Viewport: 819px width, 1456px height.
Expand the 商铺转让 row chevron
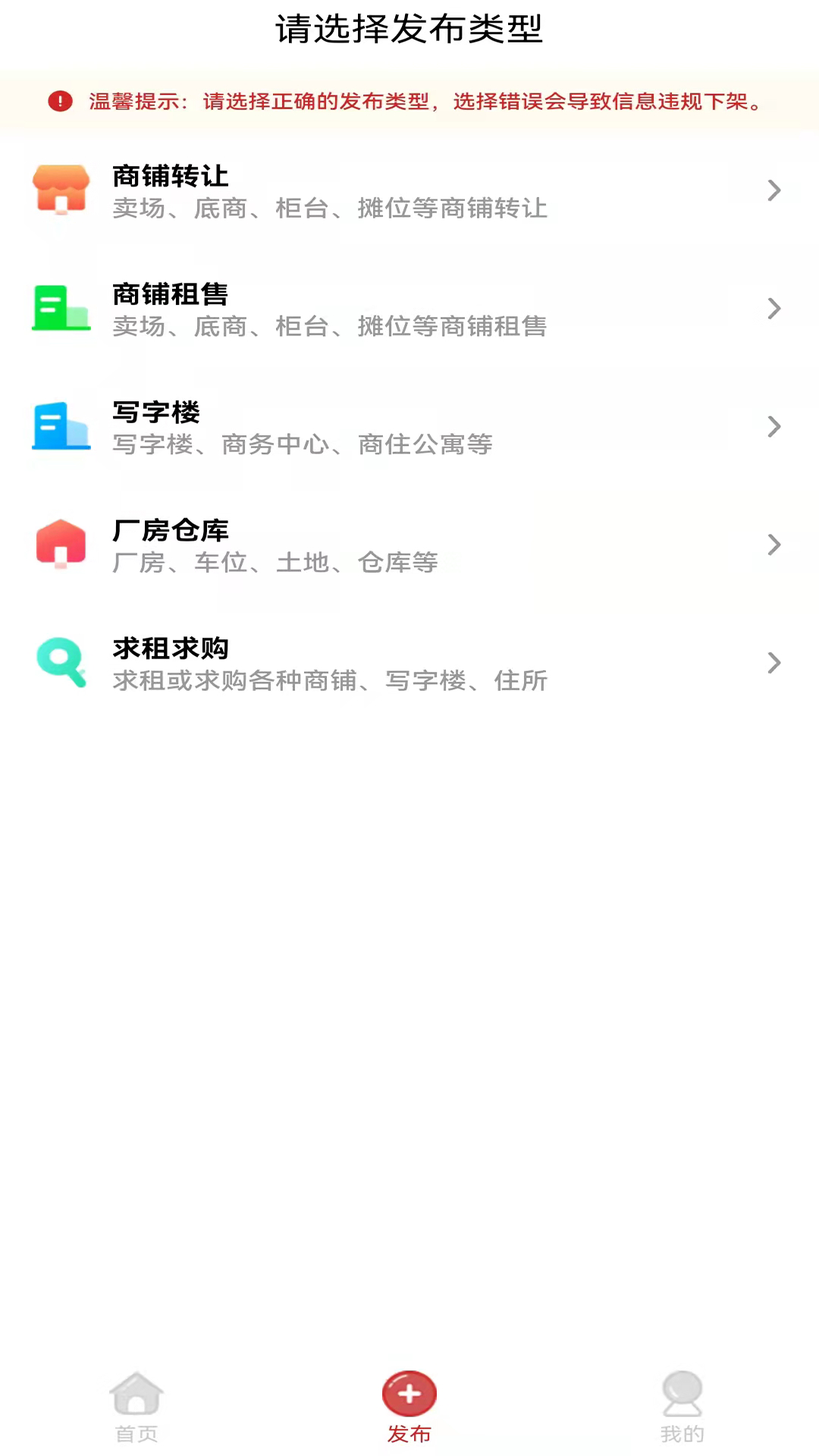tap(774, 190)
